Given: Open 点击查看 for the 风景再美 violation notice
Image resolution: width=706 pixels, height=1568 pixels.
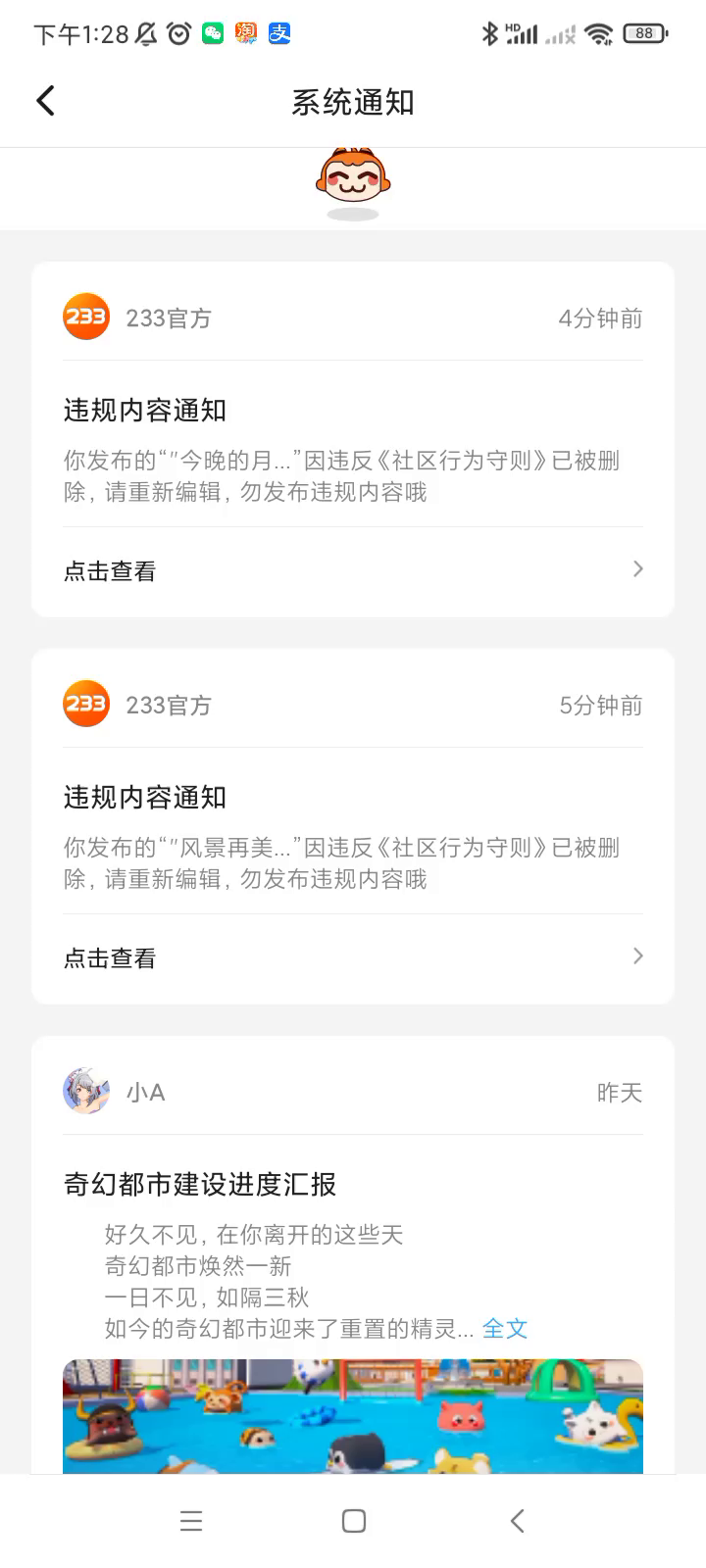Looking at the screenshot, I should pyautogui.click(x=353, y=957).
